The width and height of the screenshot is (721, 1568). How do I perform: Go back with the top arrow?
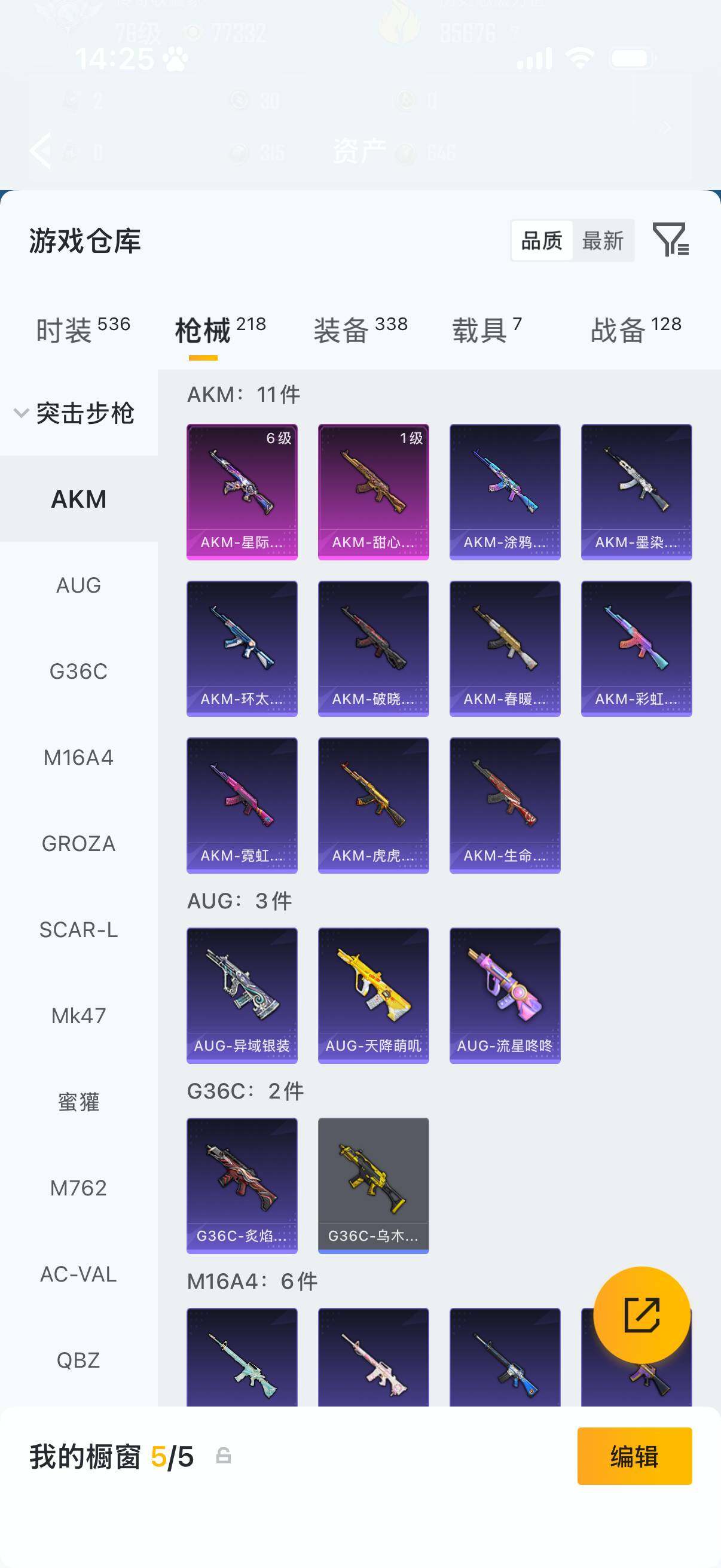coord(41,150)
